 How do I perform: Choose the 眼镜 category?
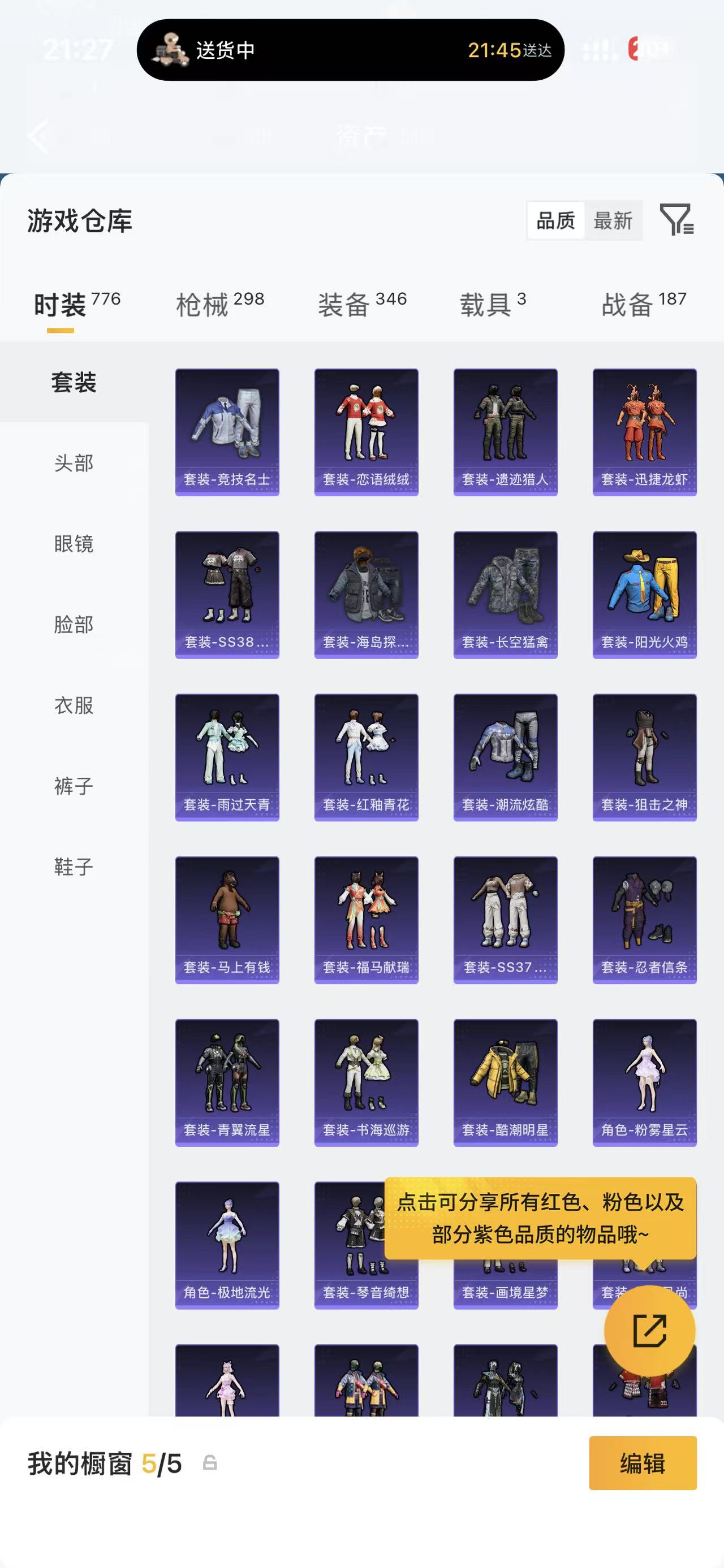click(x=74, y=544)
